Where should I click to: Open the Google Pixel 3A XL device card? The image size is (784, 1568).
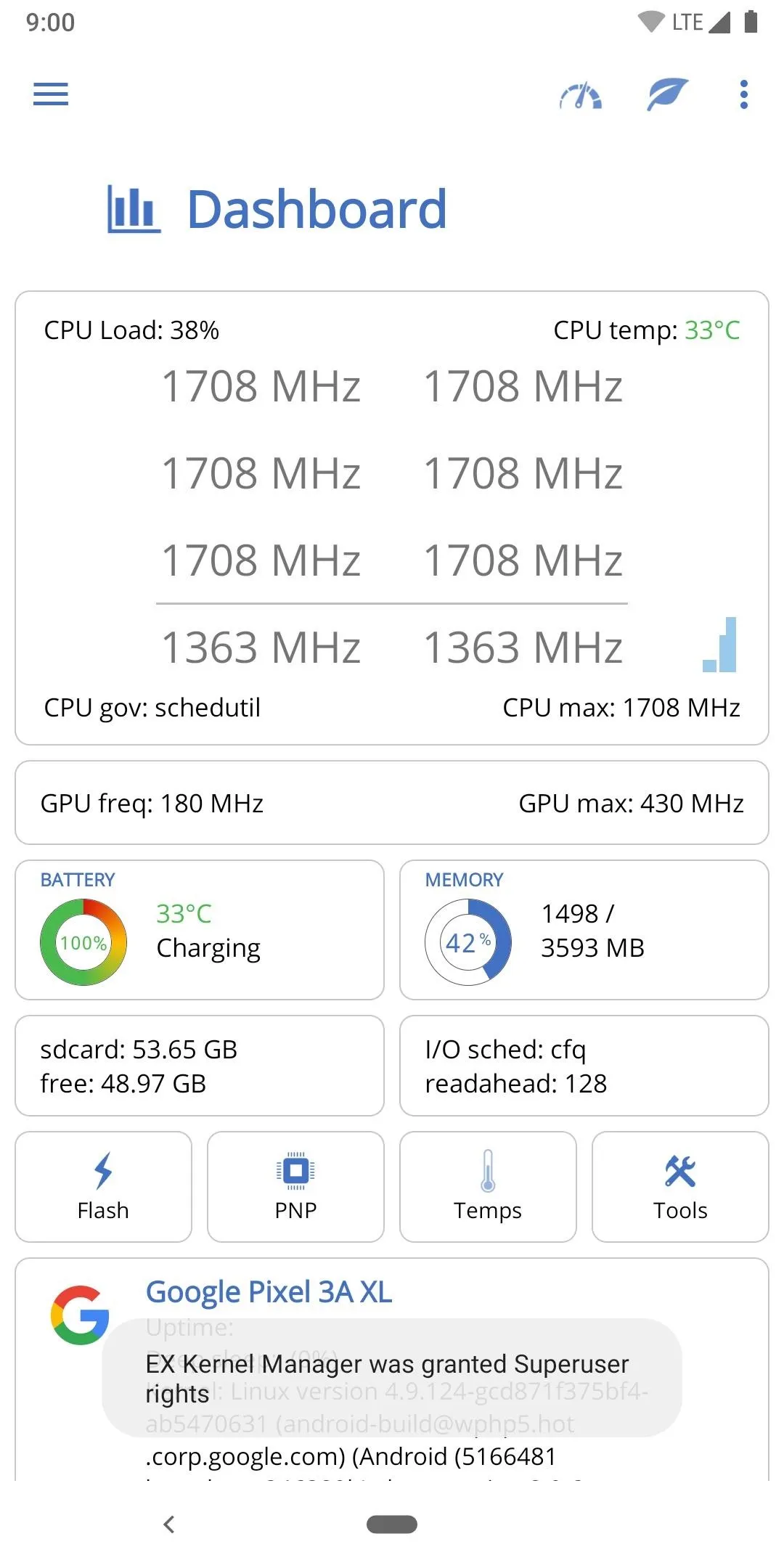click(392, 1369)
